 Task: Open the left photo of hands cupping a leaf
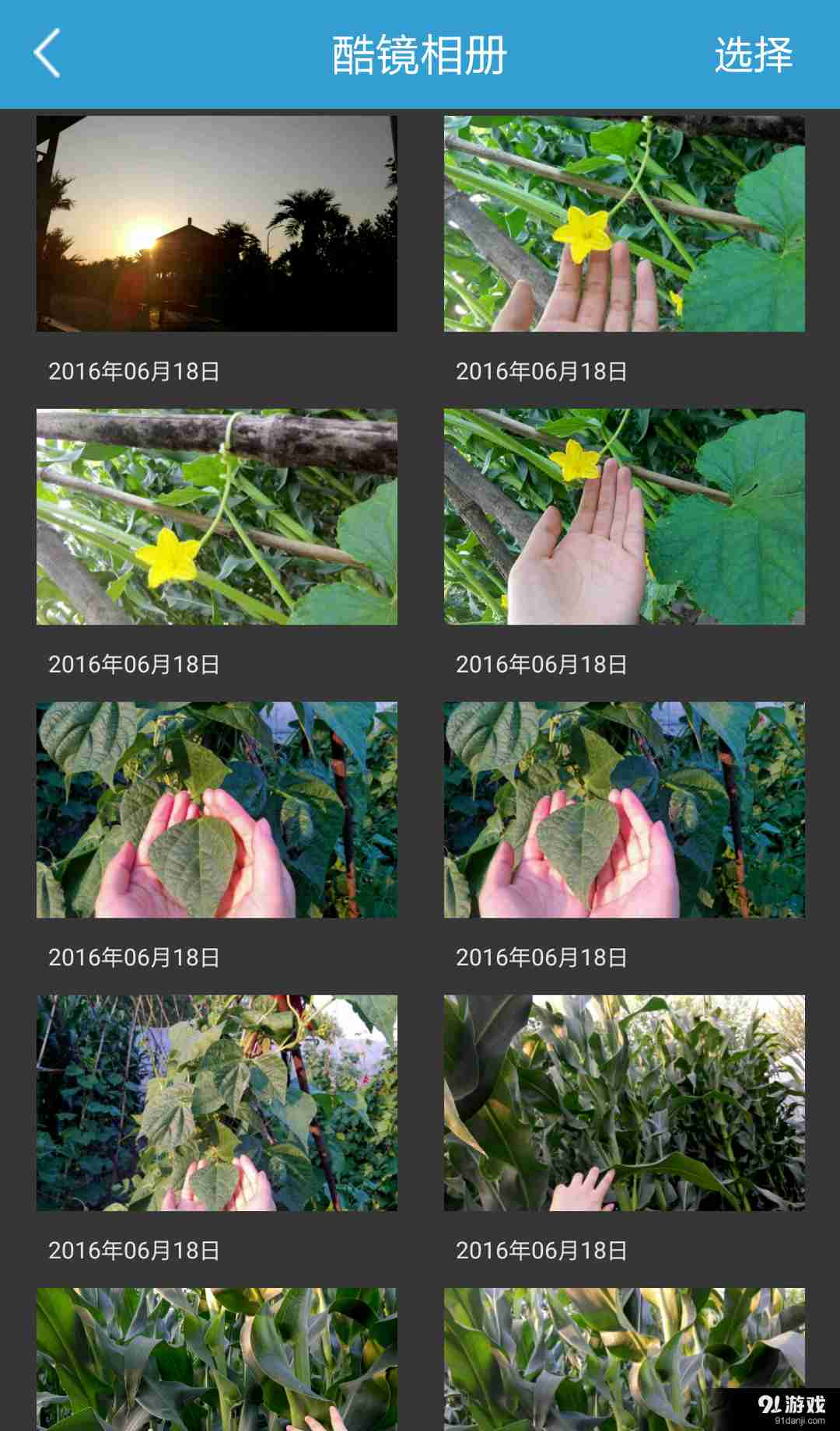tap(216, 810)
